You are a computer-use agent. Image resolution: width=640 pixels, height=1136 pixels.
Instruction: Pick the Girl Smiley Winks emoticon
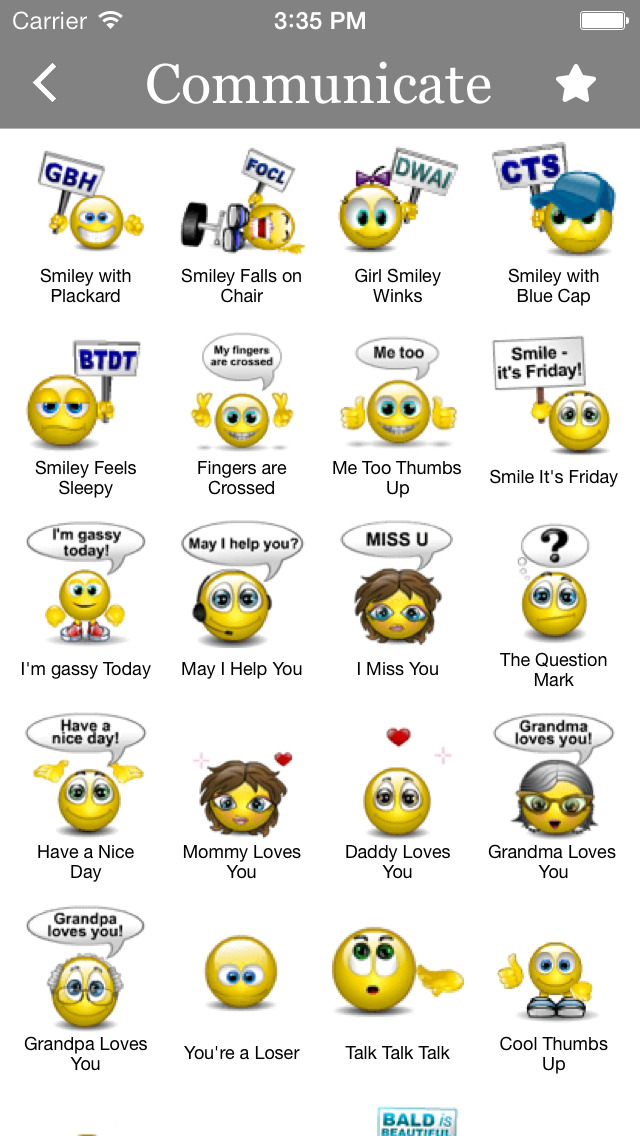(397, 205)
